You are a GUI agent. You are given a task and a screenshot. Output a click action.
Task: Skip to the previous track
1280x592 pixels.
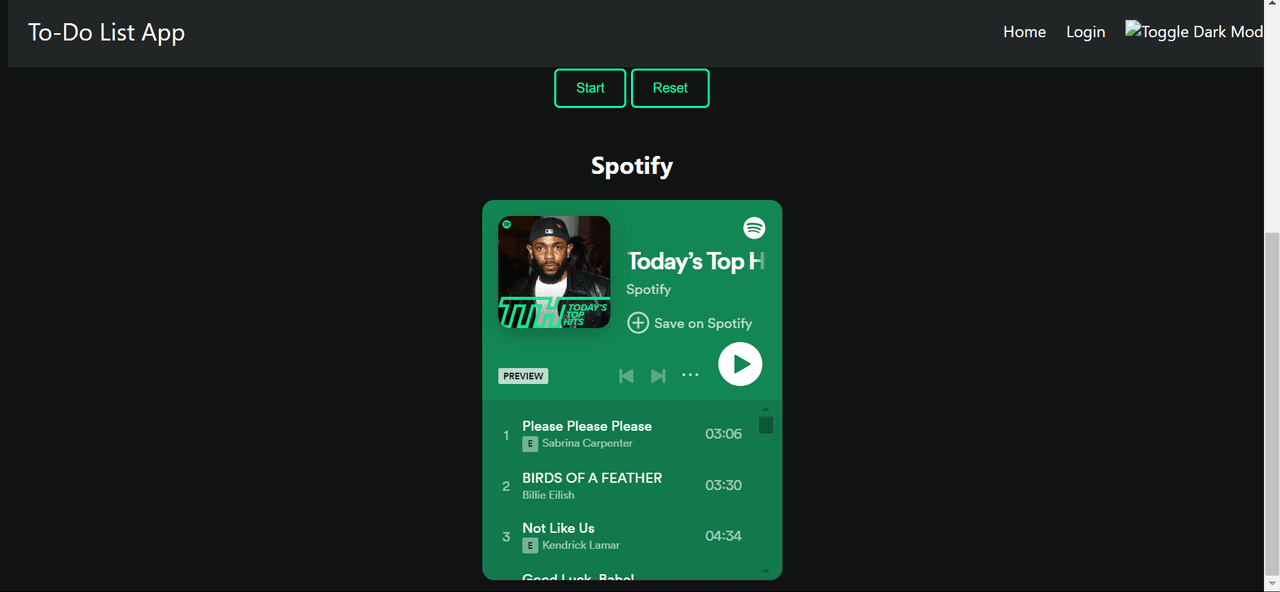(x=626, y=376)
